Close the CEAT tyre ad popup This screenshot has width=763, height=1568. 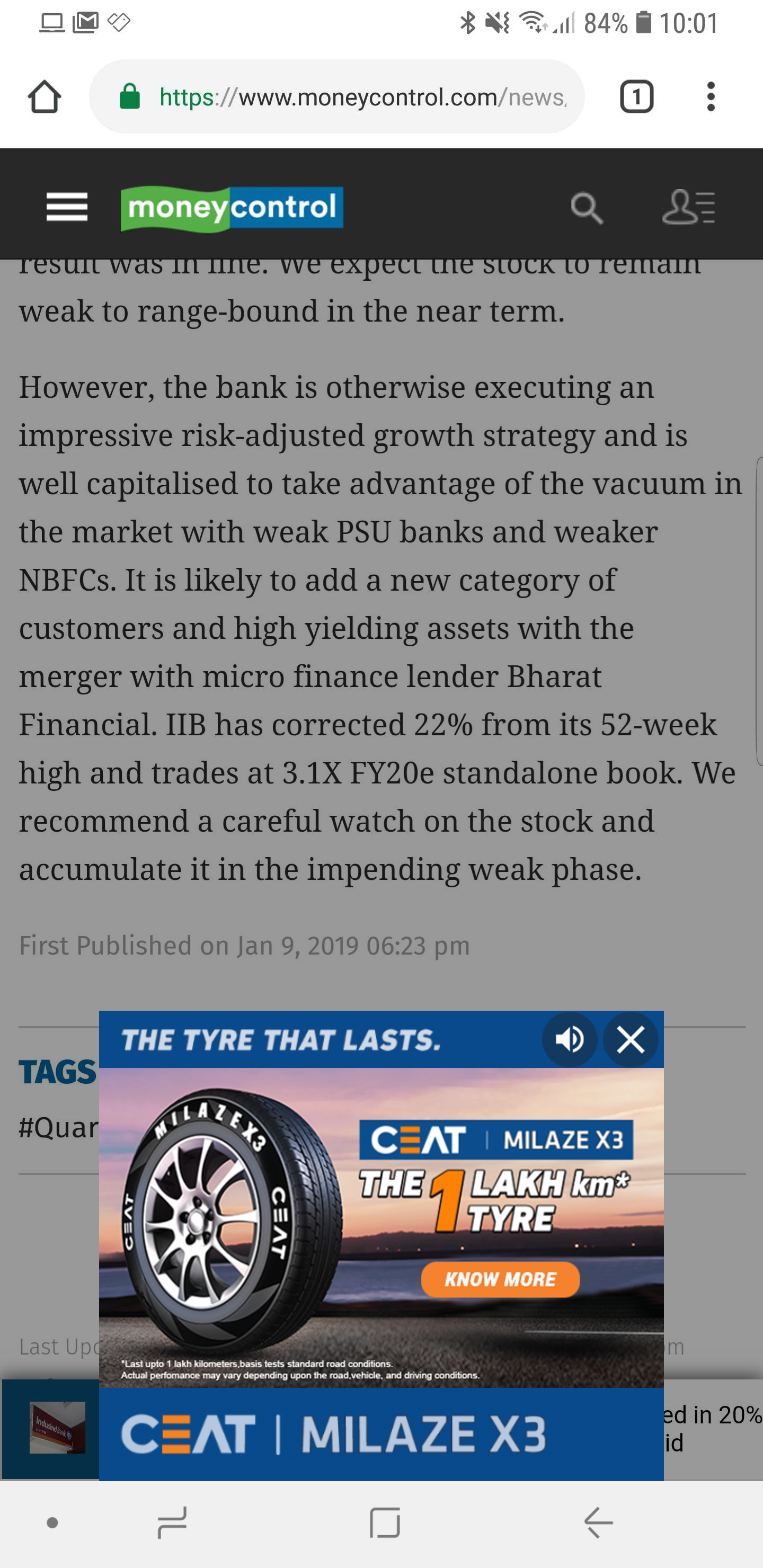point(630,1040)
